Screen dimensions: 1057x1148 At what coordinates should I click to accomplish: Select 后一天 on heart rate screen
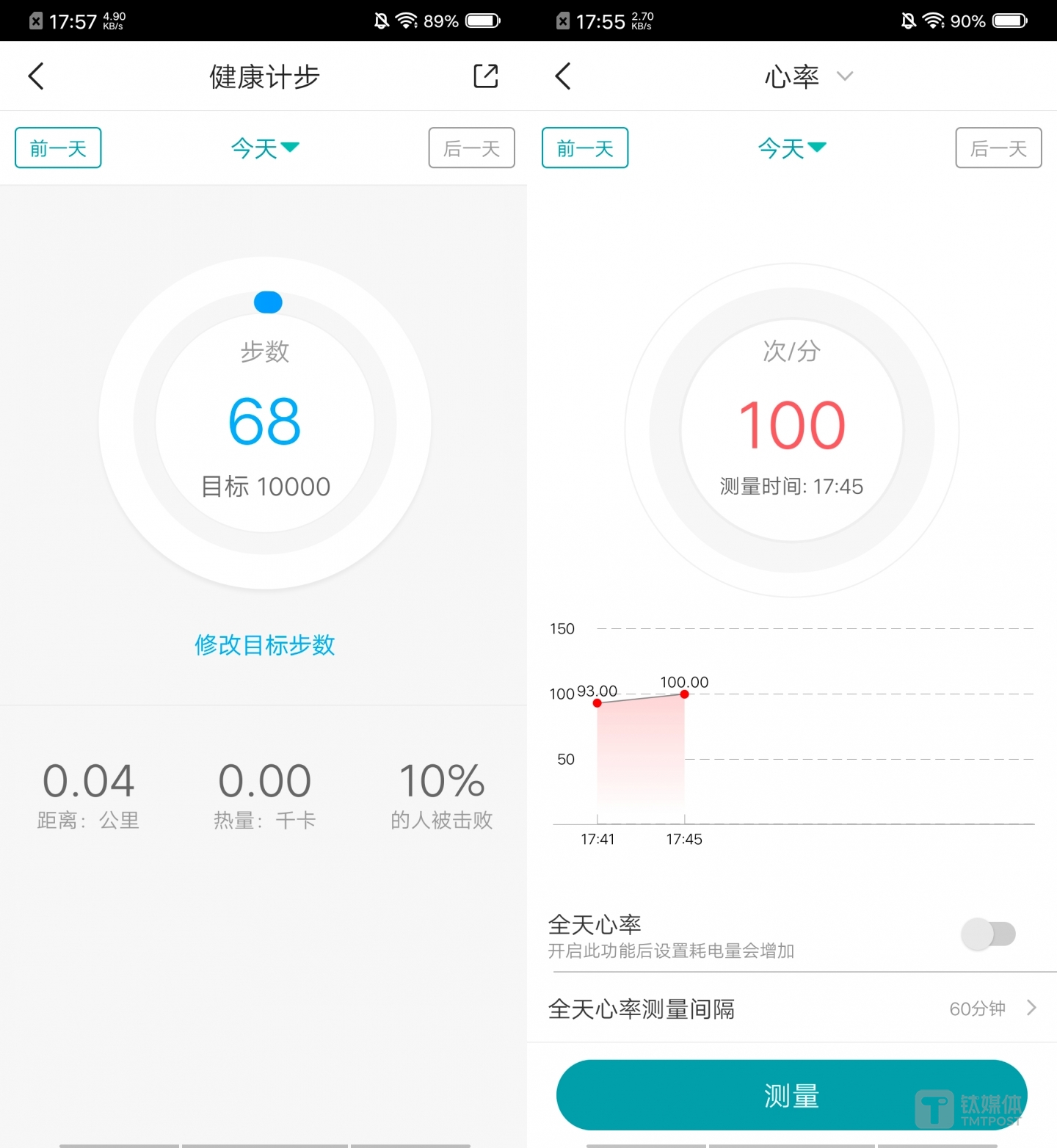click(x=998, y=148)
